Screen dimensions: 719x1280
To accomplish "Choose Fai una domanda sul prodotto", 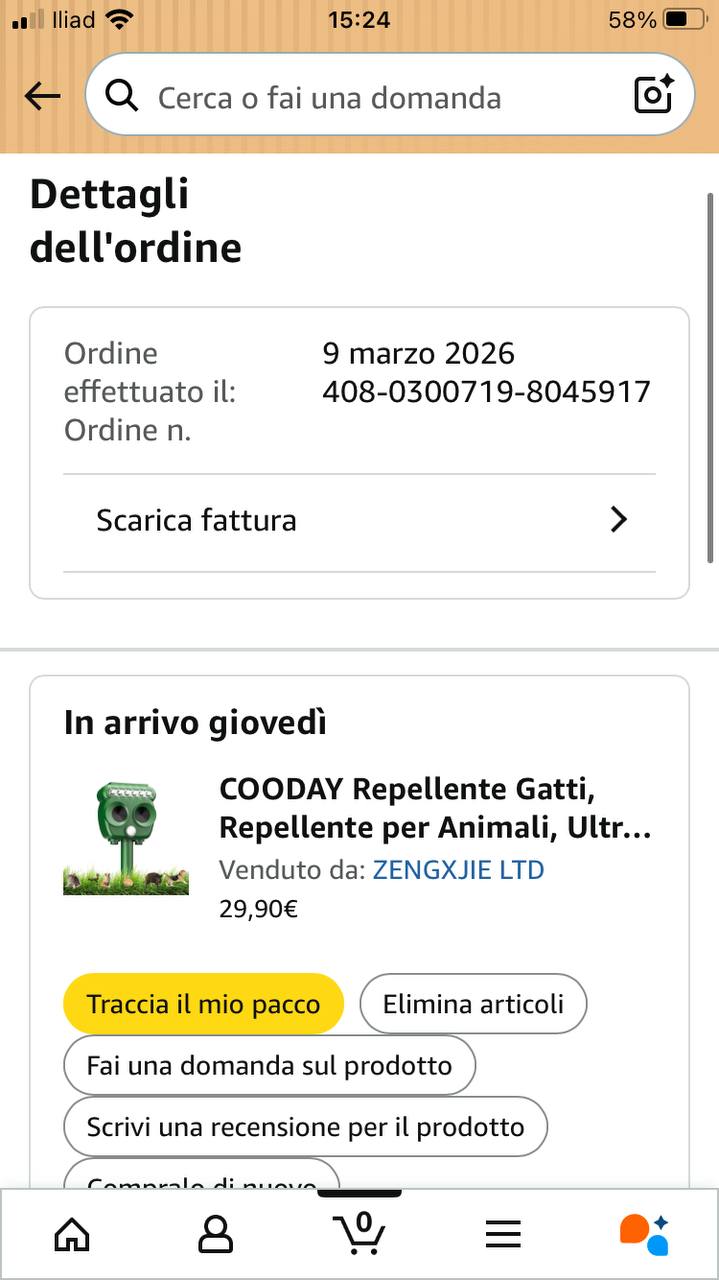I will pos(269,1066).
